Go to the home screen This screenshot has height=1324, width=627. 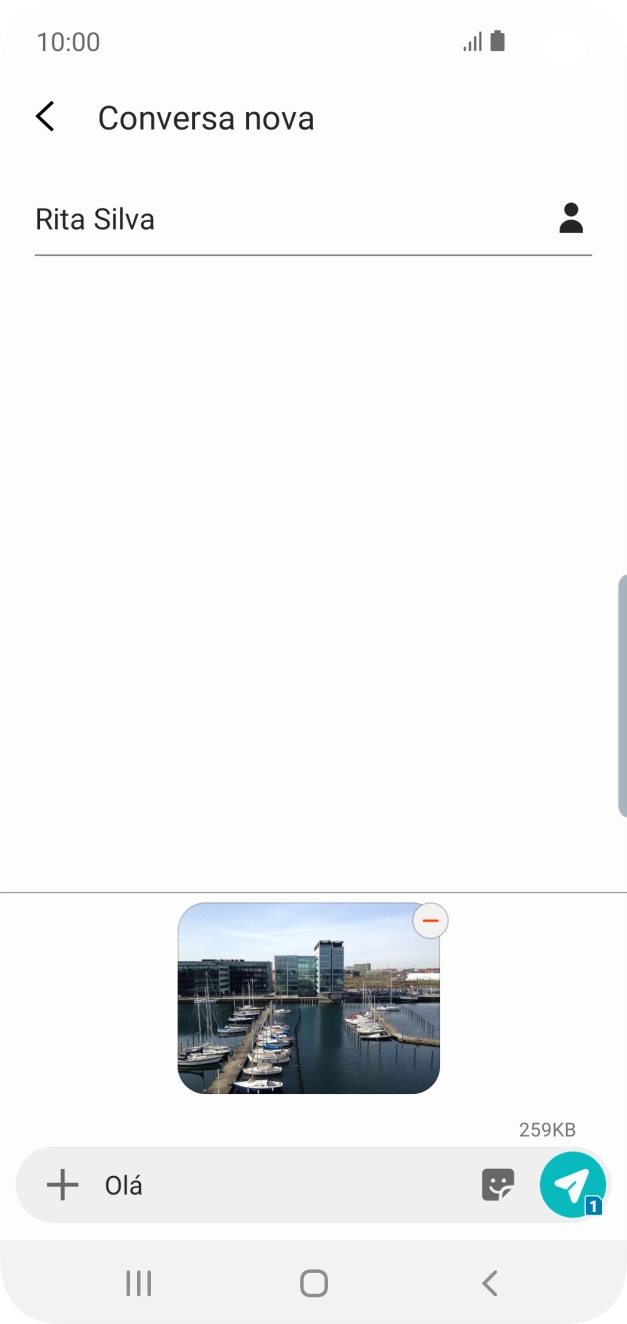point(314,1283)
